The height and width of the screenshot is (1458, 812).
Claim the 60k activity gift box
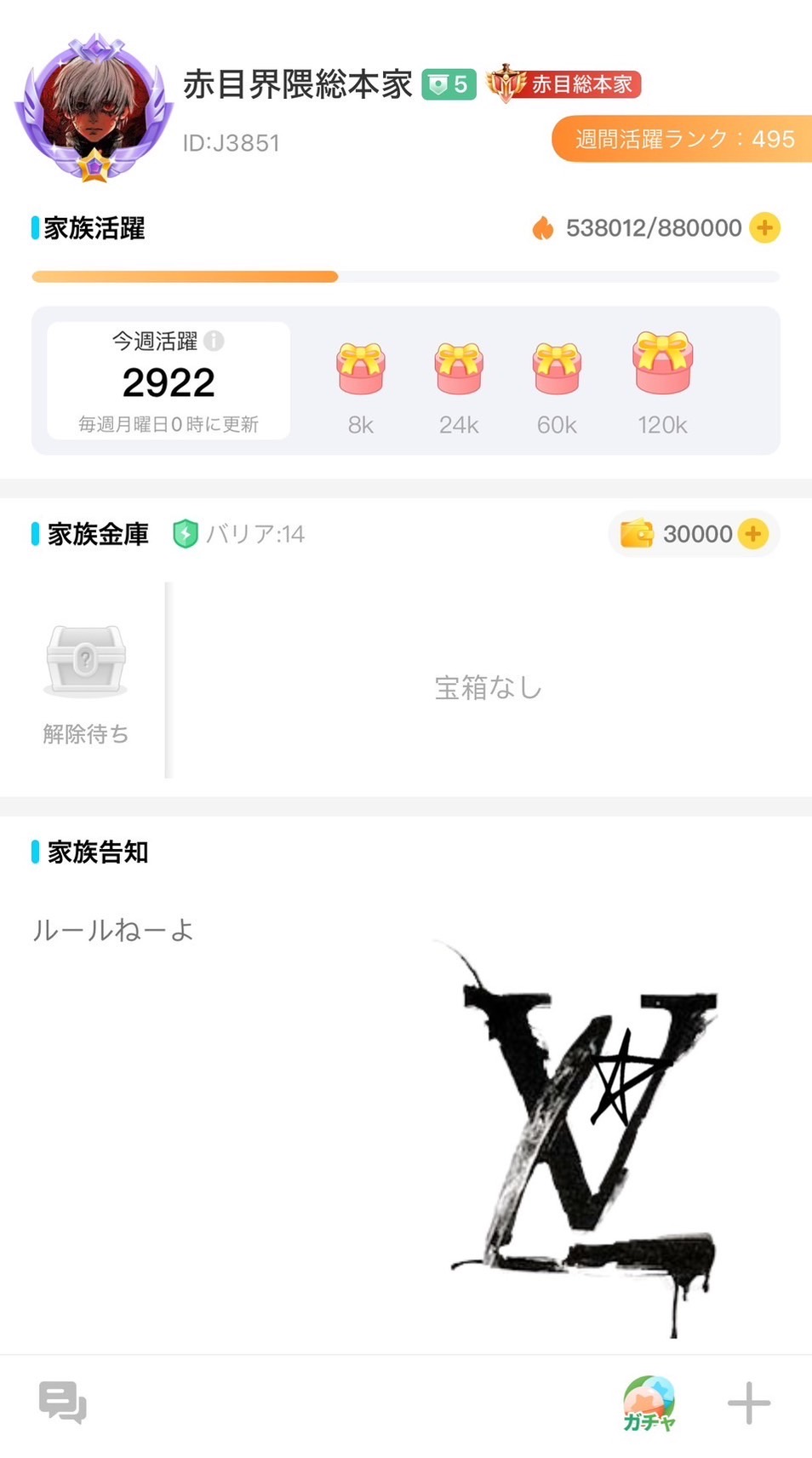(557, 370)
